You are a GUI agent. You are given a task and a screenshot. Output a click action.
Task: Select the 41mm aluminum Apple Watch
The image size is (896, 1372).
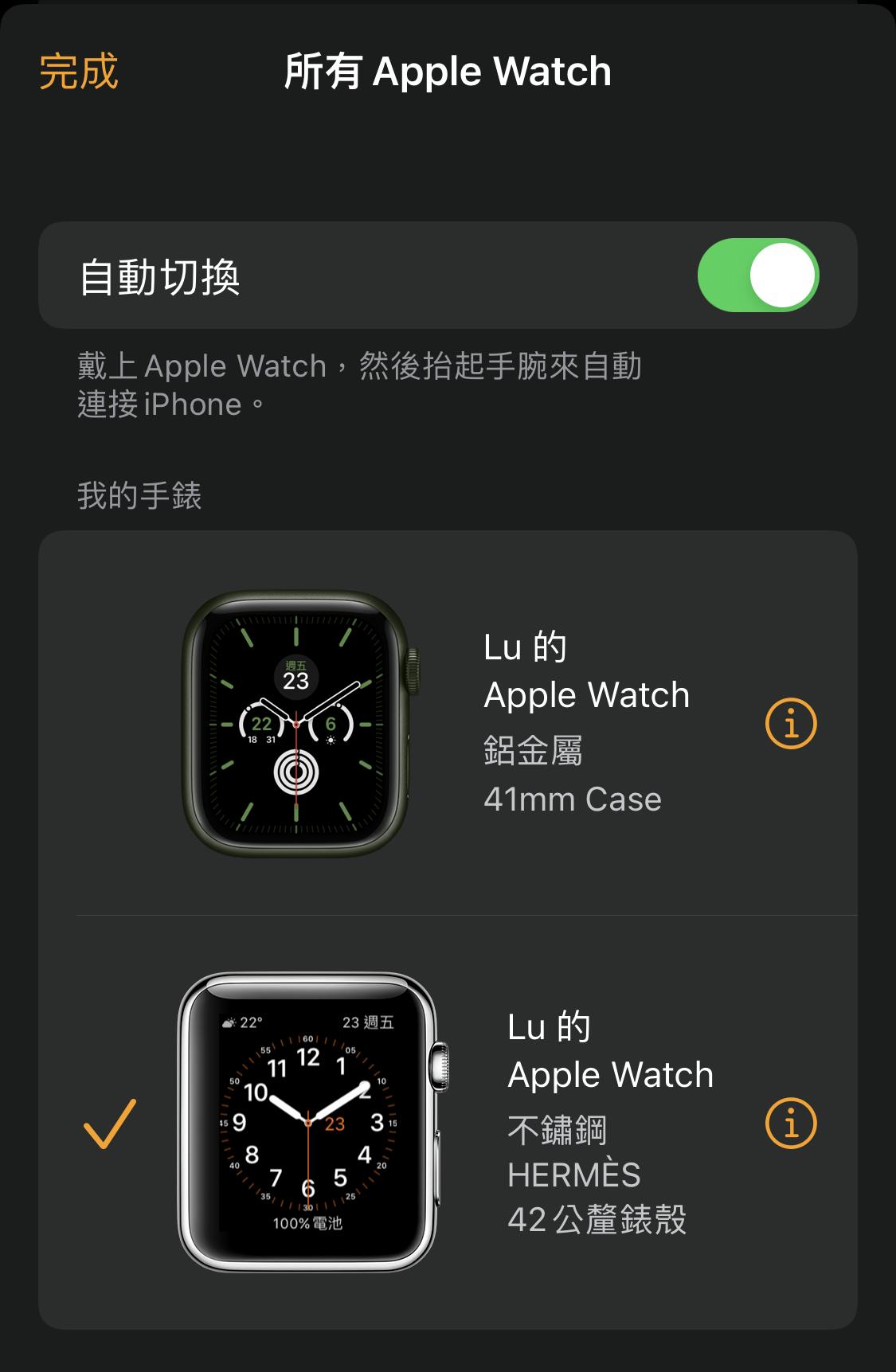pos(446,723)
